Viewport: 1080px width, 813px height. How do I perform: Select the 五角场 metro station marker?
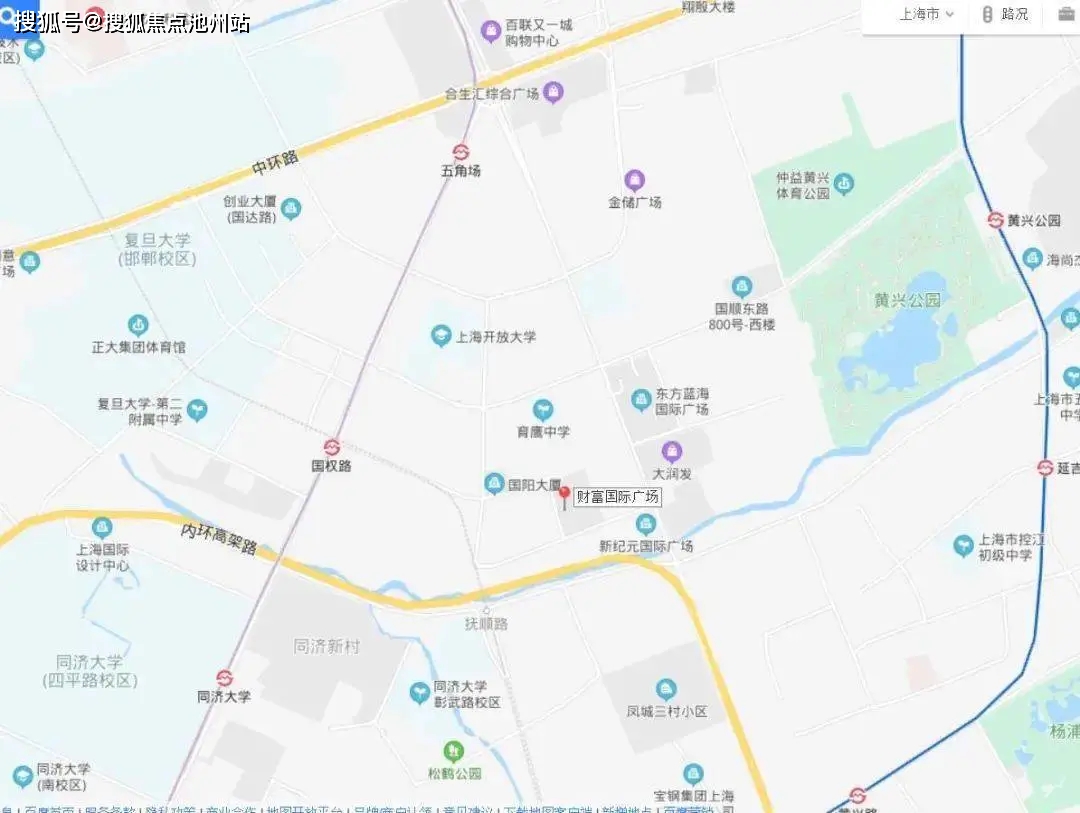[x=461, y=152]
